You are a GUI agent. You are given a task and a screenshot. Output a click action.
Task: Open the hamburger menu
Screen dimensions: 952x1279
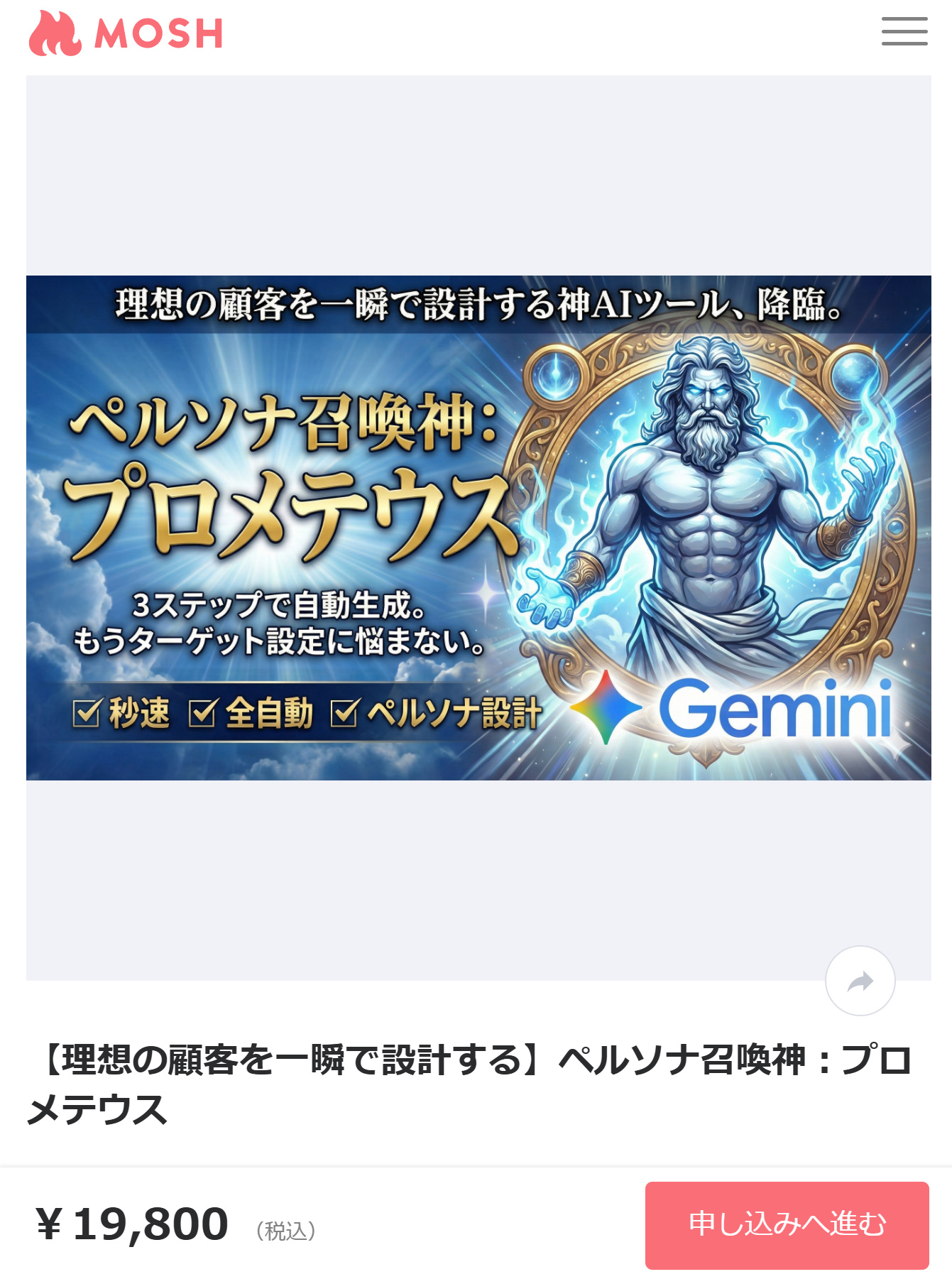(904, 32)
